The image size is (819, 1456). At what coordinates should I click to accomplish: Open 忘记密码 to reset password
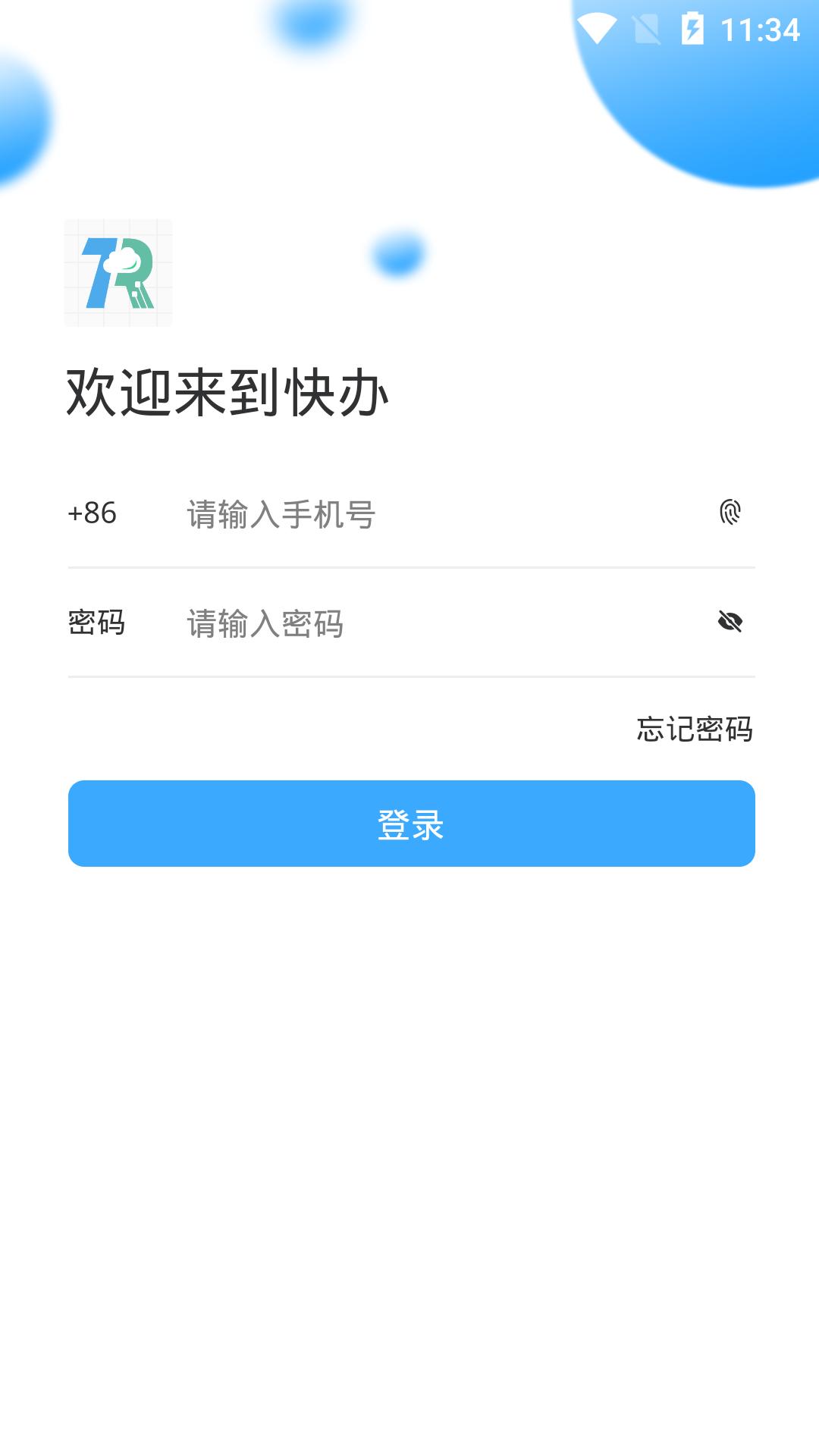[695, 730]
